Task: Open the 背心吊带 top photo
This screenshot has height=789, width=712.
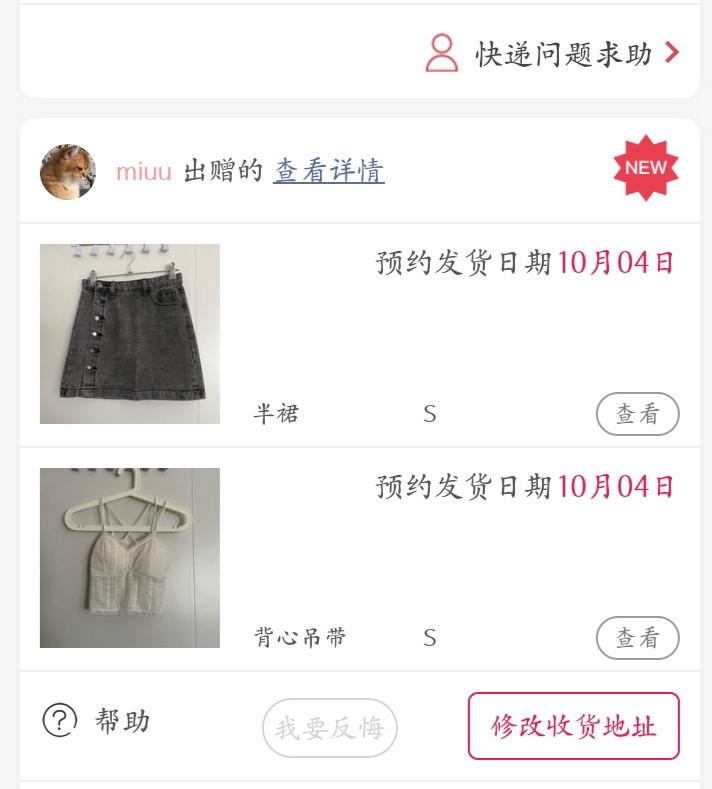Action: [x=130, y=558]
